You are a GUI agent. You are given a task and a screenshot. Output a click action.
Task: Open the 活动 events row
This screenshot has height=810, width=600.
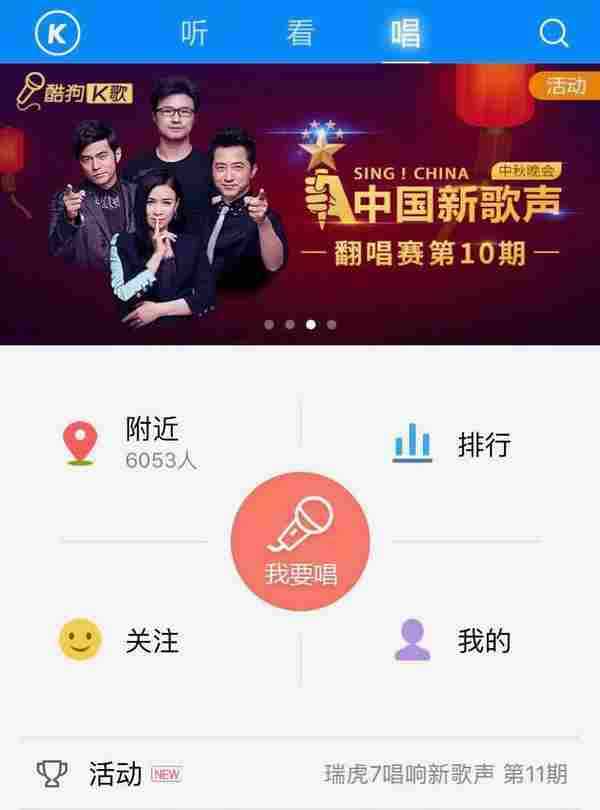click(300, 773)
